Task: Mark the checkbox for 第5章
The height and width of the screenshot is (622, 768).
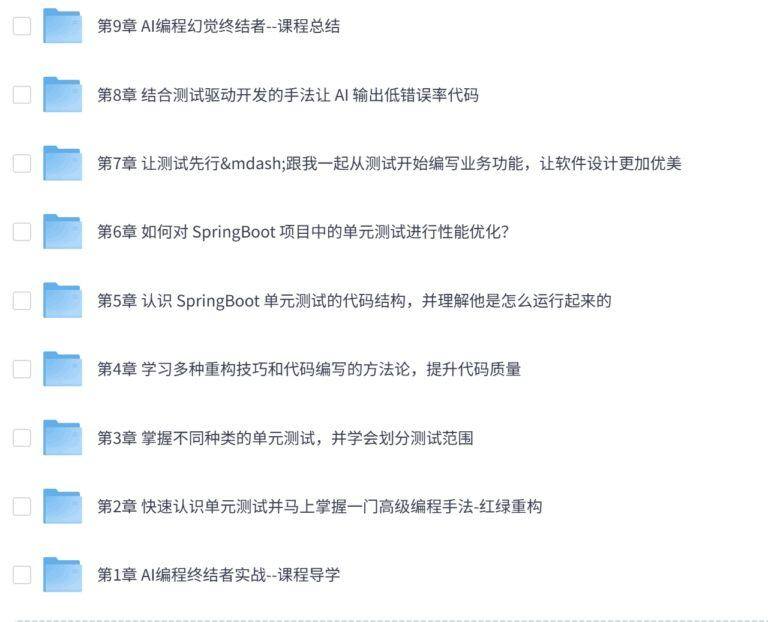Action: click(x=22, y=300)
